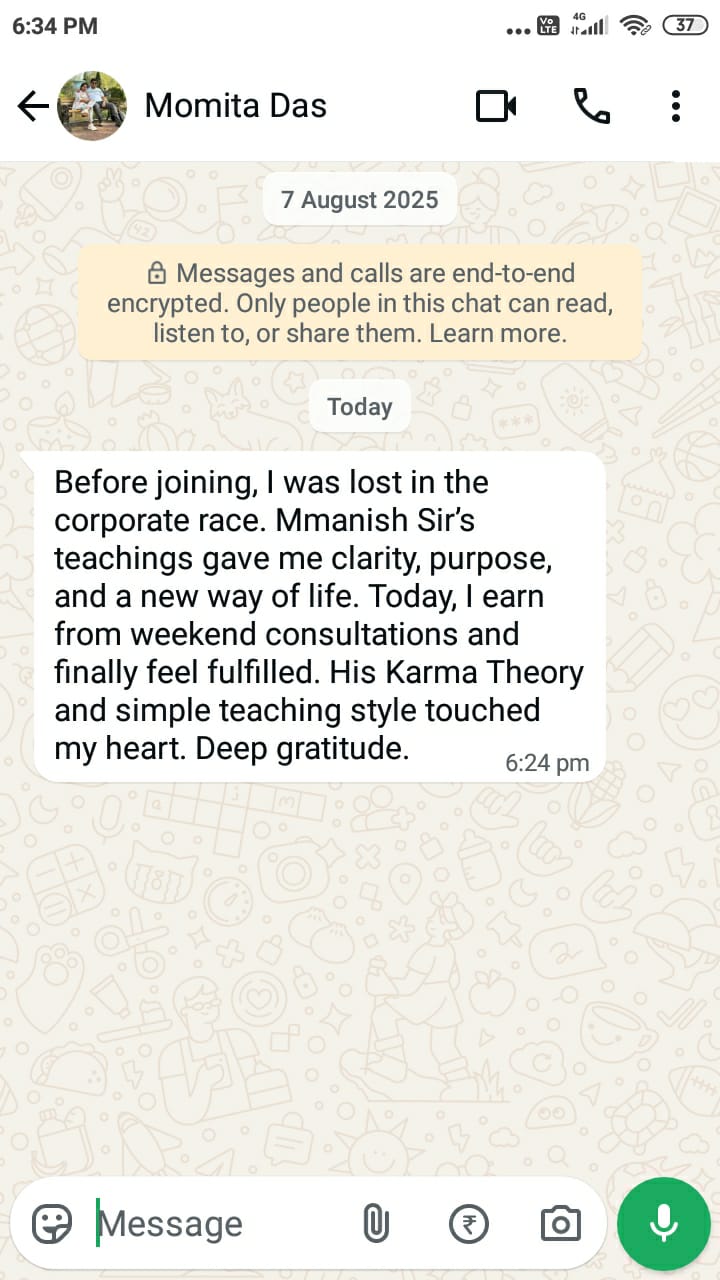Attach a file using the paperclip
Image resolution: width=720 pixels, height=1280 pixels.
point(375,1222)
